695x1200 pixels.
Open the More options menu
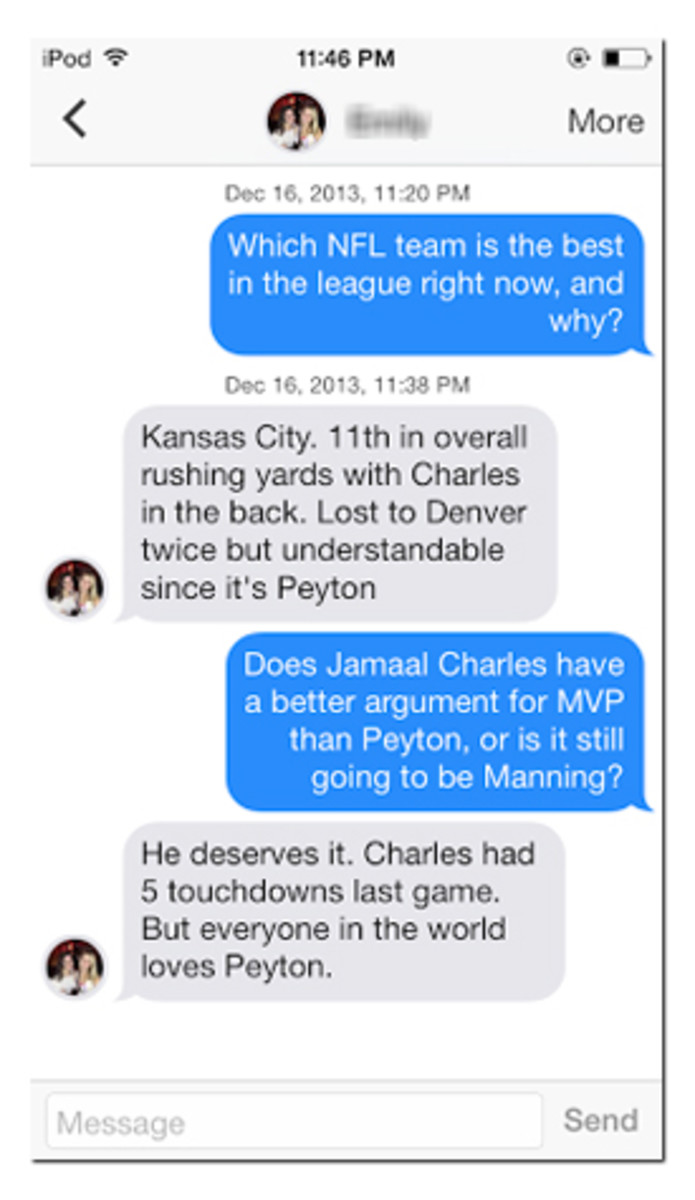pos(605,122)
